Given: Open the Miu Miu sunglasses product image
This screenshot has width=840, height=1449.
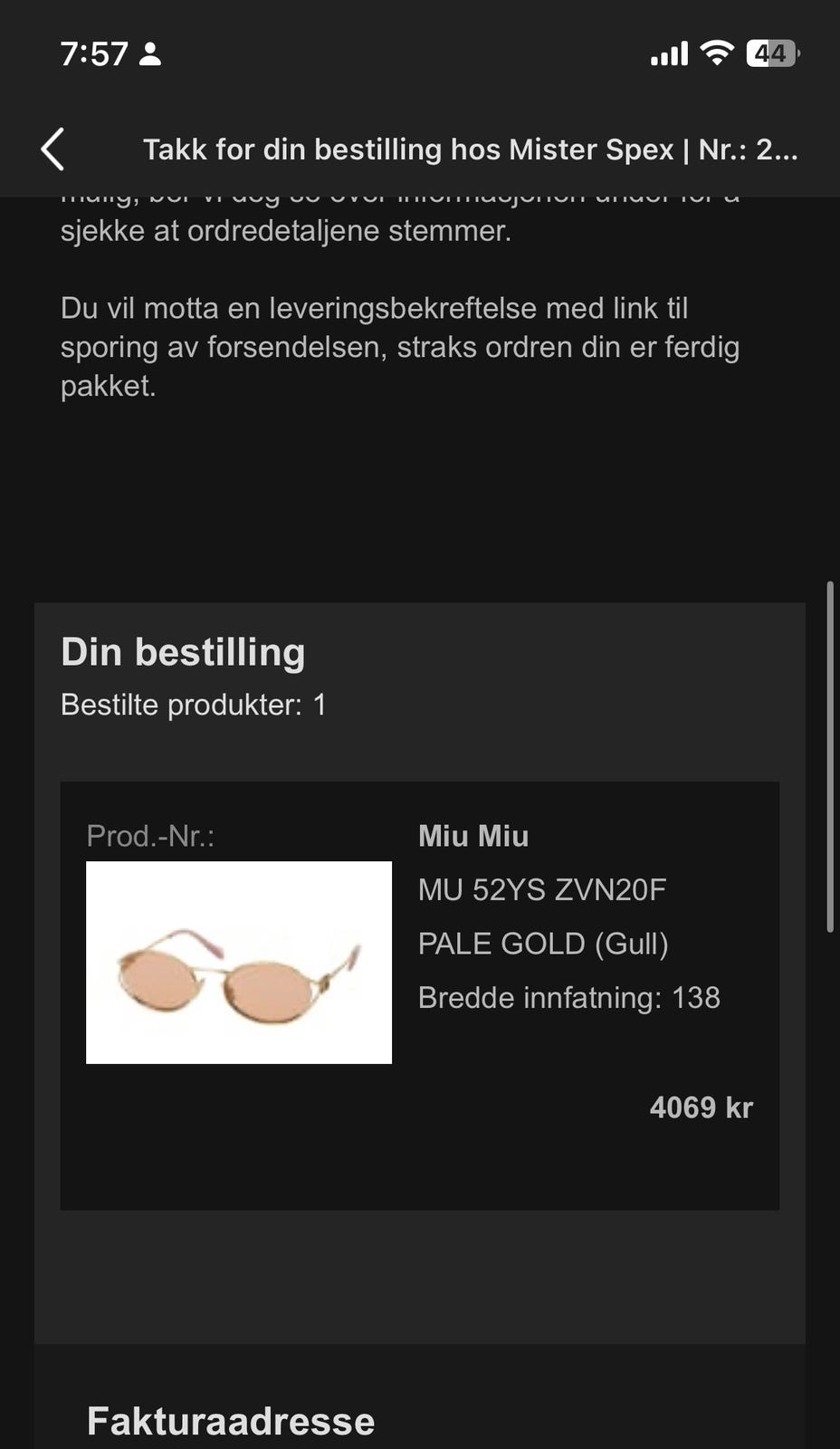Looking at the screenshot, I should [239, 962].
